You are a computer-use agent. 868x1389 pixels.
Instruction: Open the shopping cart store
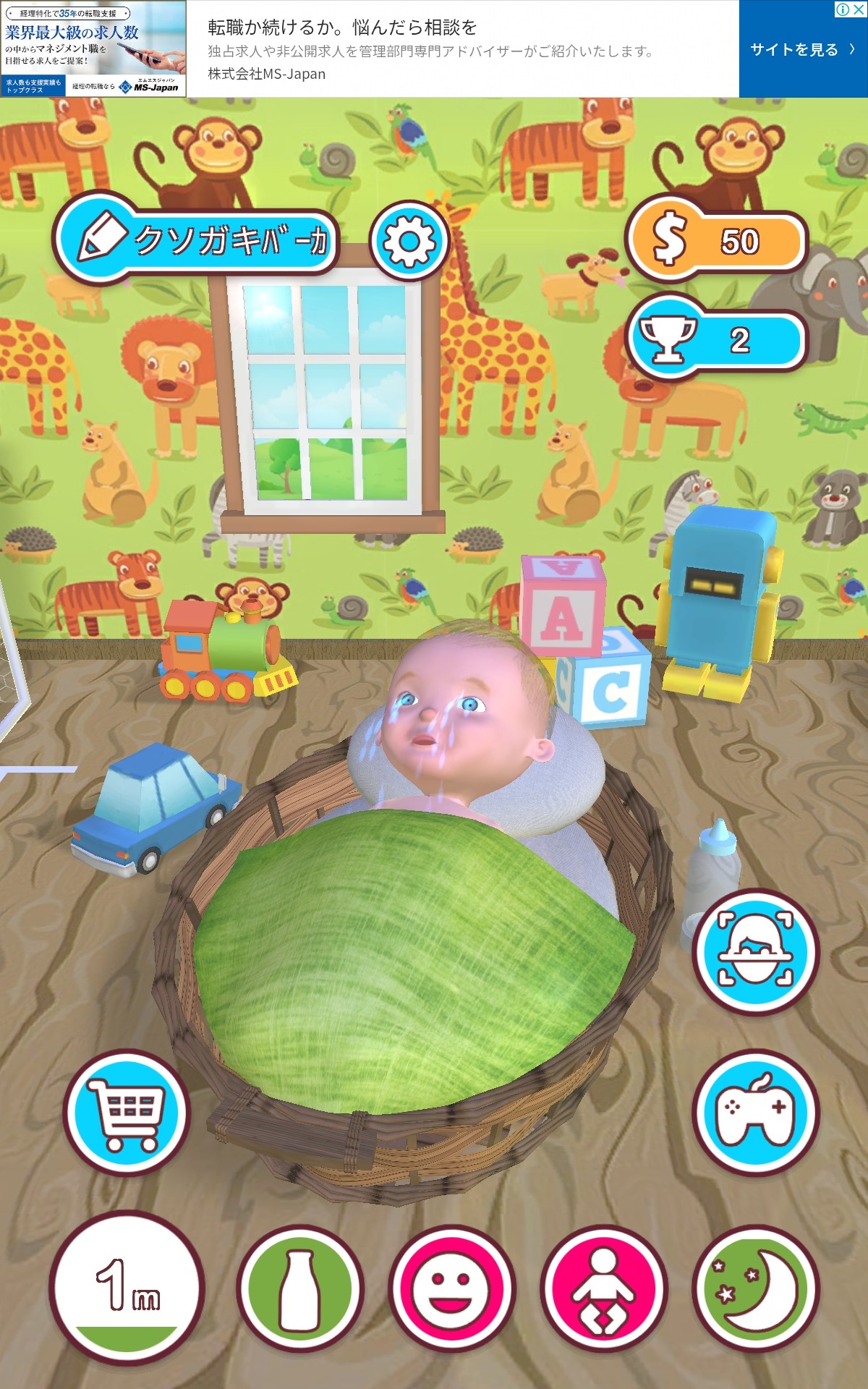(127, 1111)
